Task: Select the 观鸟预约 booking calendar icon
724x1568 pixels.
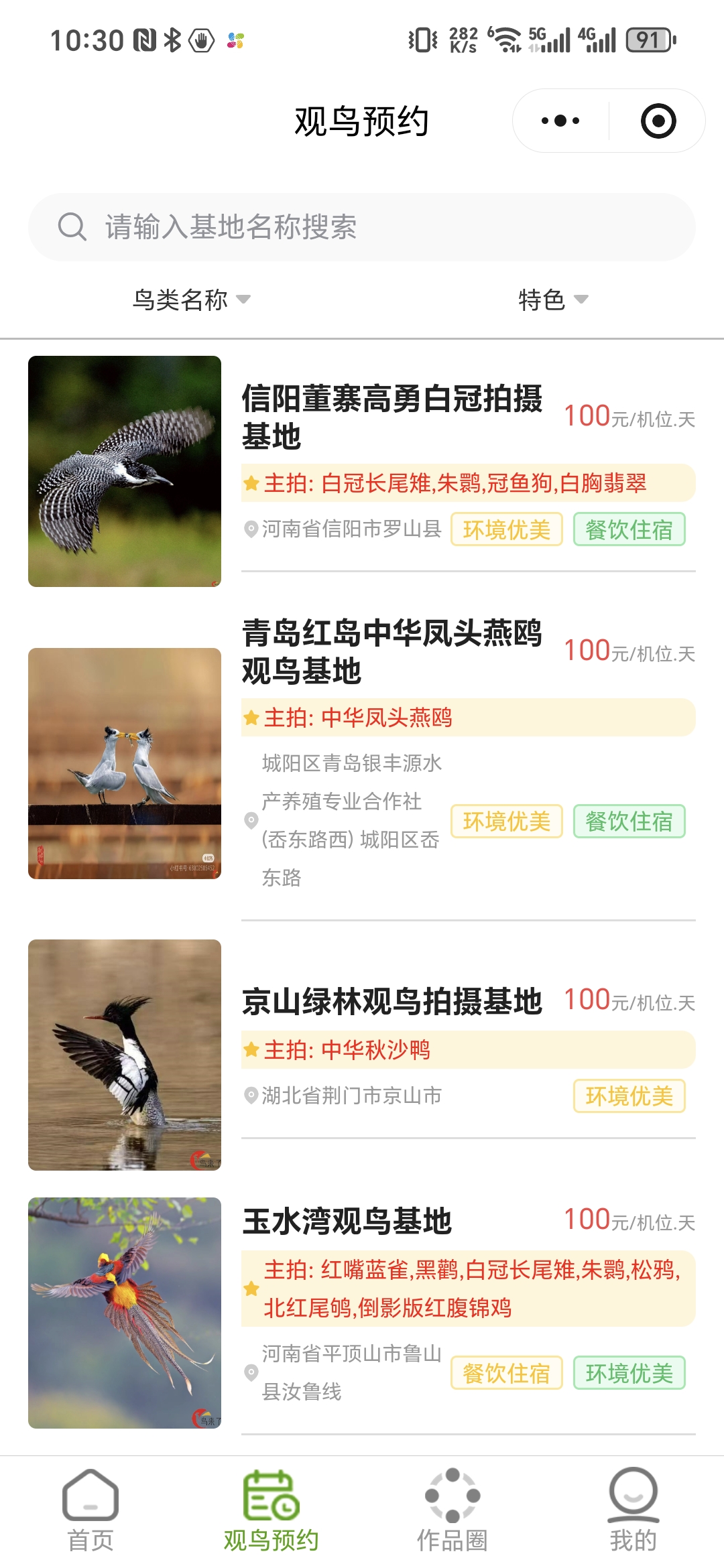Action: pos(271,1494)
